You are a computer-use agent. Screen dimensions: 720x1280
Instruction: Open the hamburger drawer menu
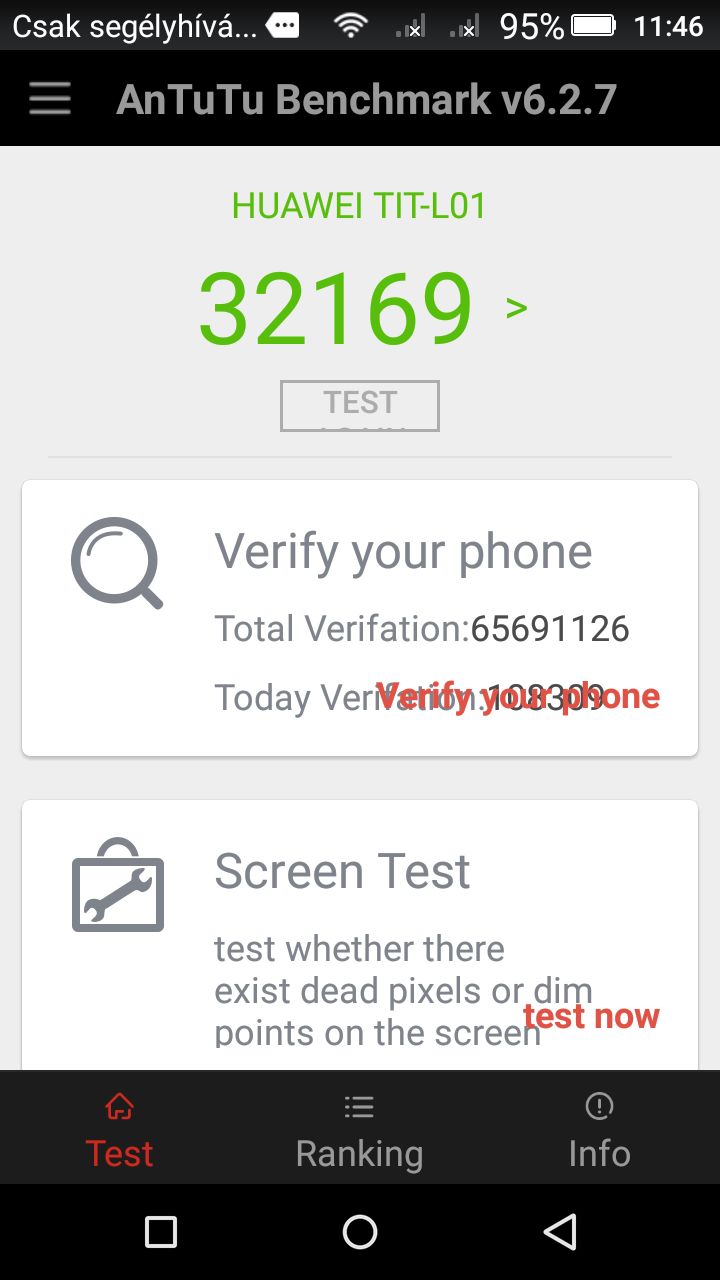[x=49, y=98]
